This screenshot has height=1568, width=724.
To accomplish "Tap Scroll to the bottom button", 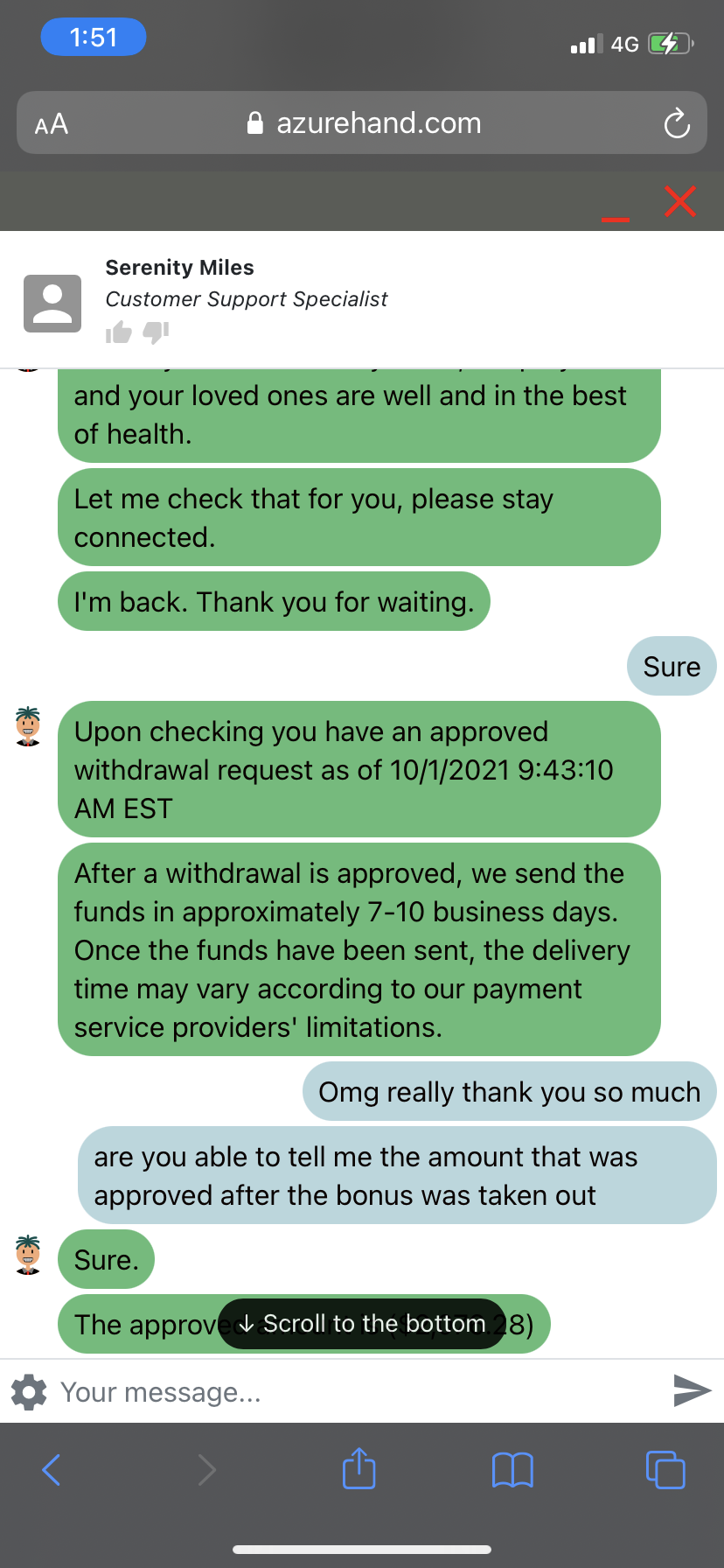I will click(x=362, y=1324).
